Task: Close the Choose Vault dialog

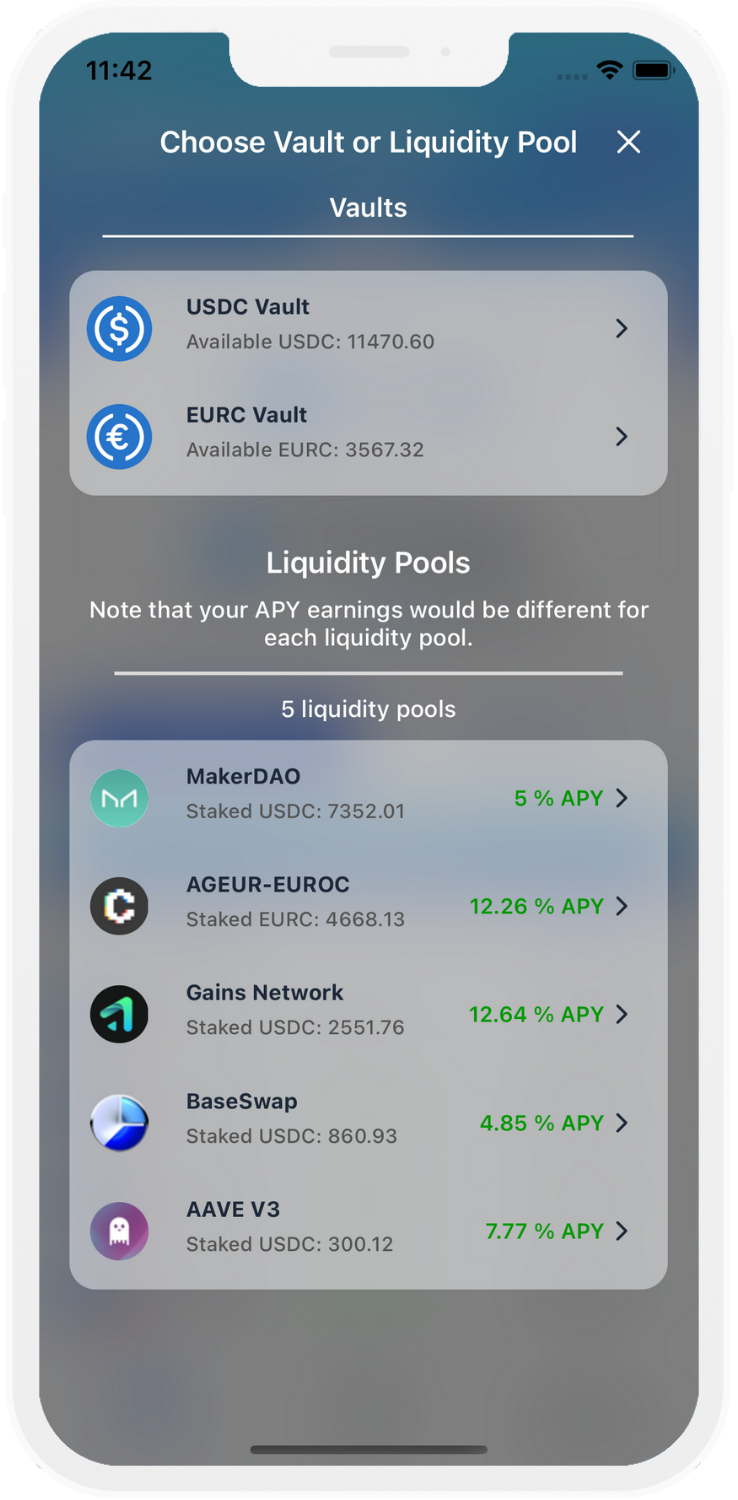Action: (x=628, y=143)
